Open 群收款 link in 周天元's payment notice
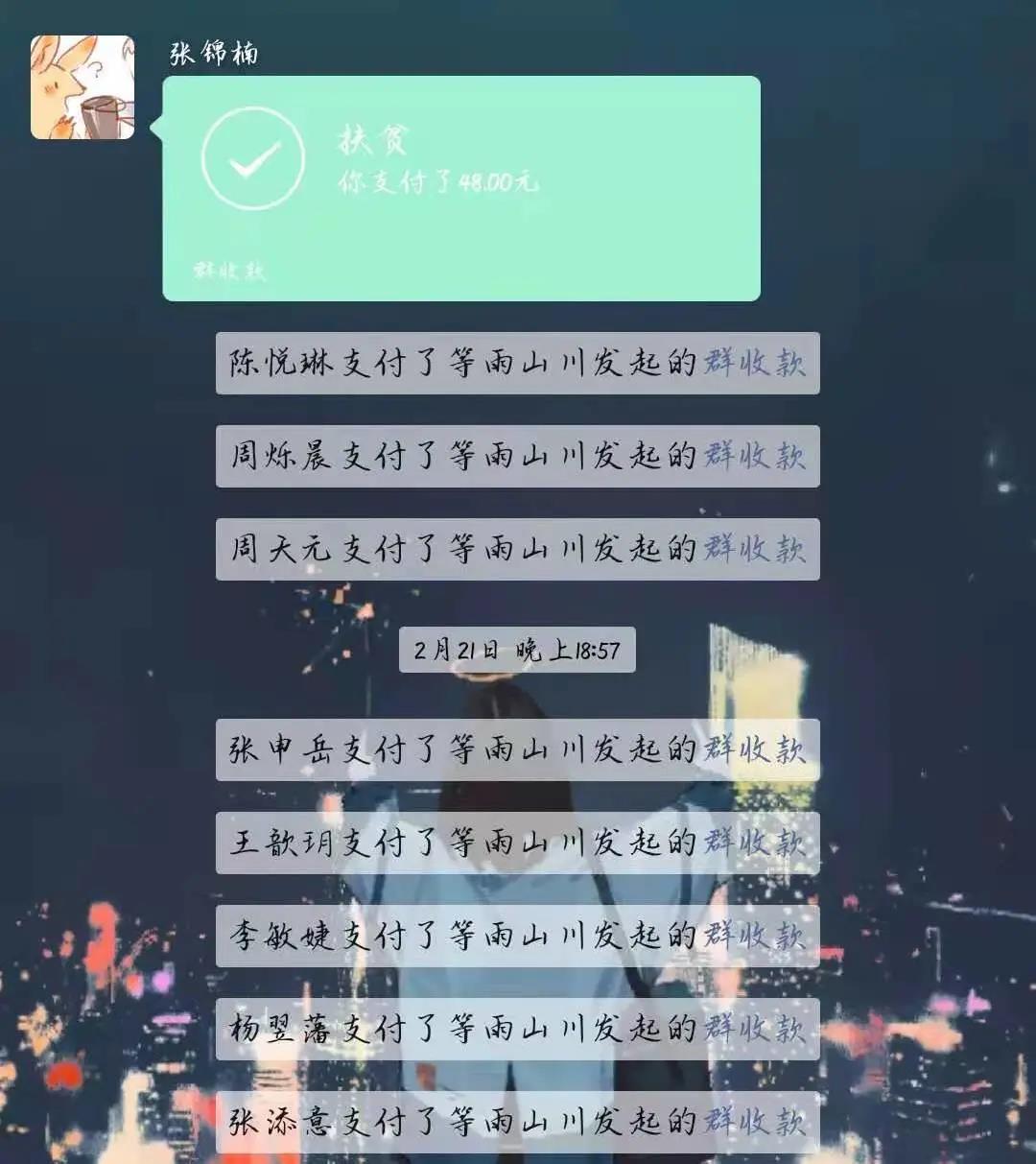 click(754, 549)
